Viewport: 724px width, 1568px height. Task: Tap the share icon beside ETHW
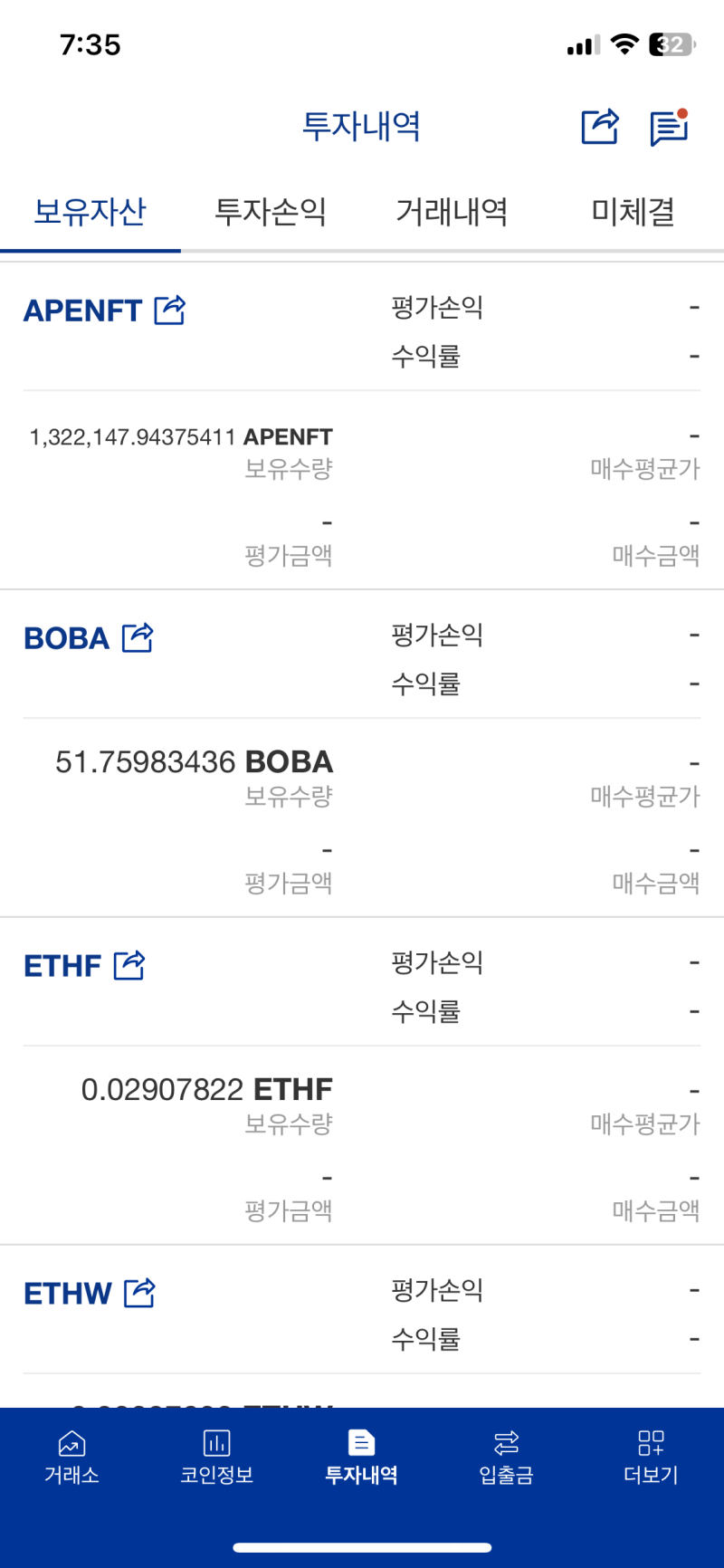pyautogui.click(x=139, y=1293)
